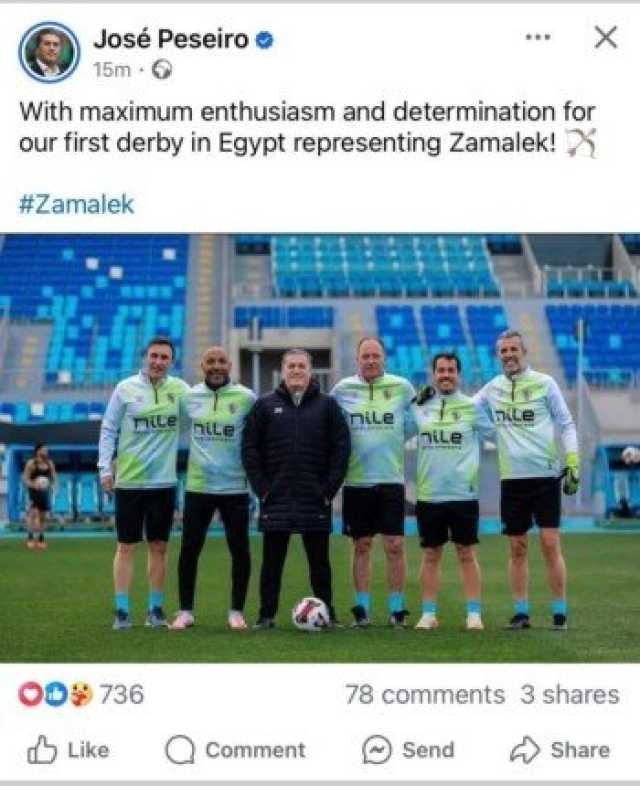The width and height of the screenshot is (640, 786).
Task: See who reacted to the post
Action: tap(81, 694)
